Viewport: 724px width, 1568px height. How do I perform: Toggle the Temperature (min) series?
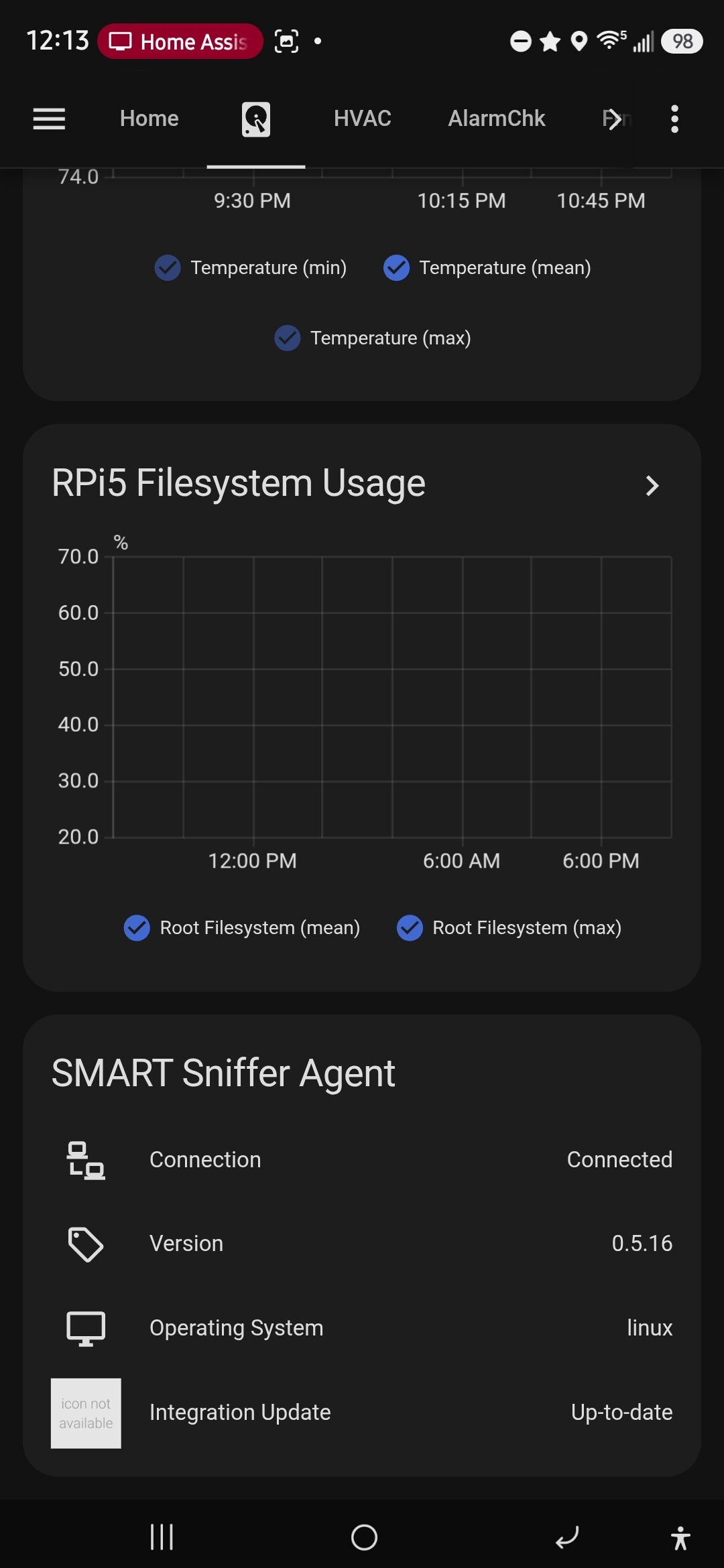[x=251, y=267]
